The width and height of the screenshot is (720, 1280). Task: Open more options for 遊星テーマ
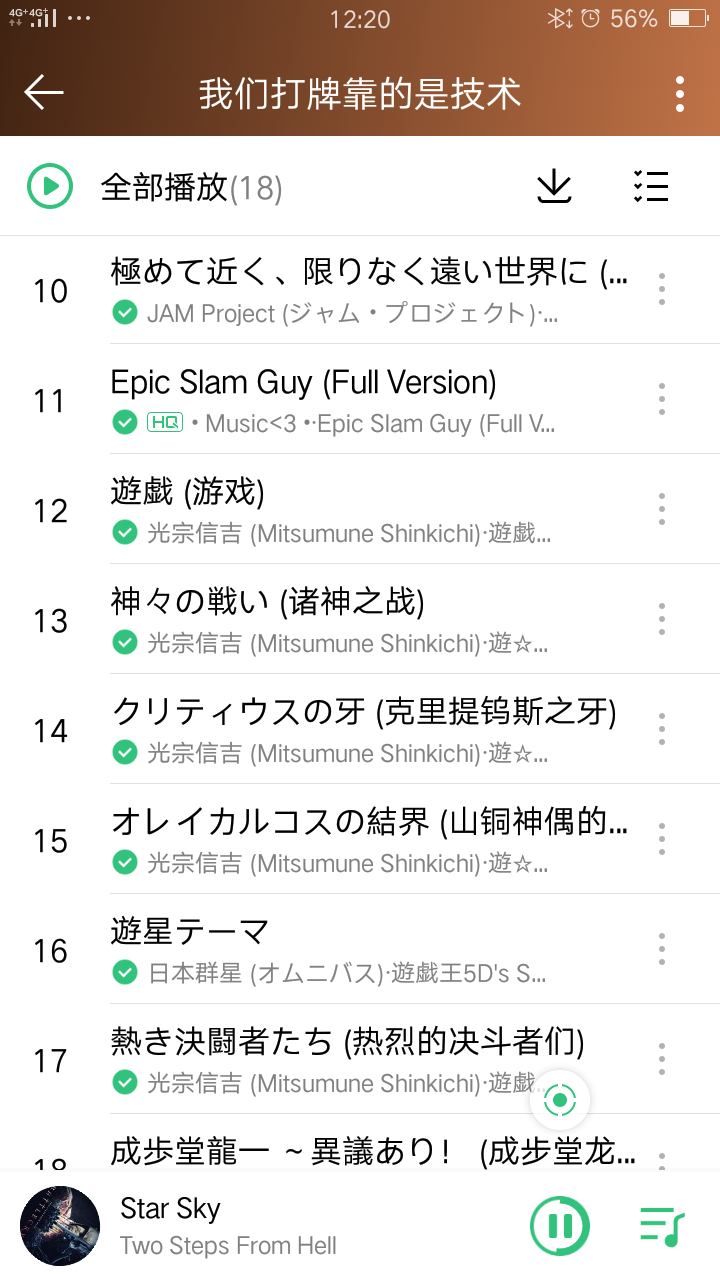pyautogui.click(x=662, y=949)
